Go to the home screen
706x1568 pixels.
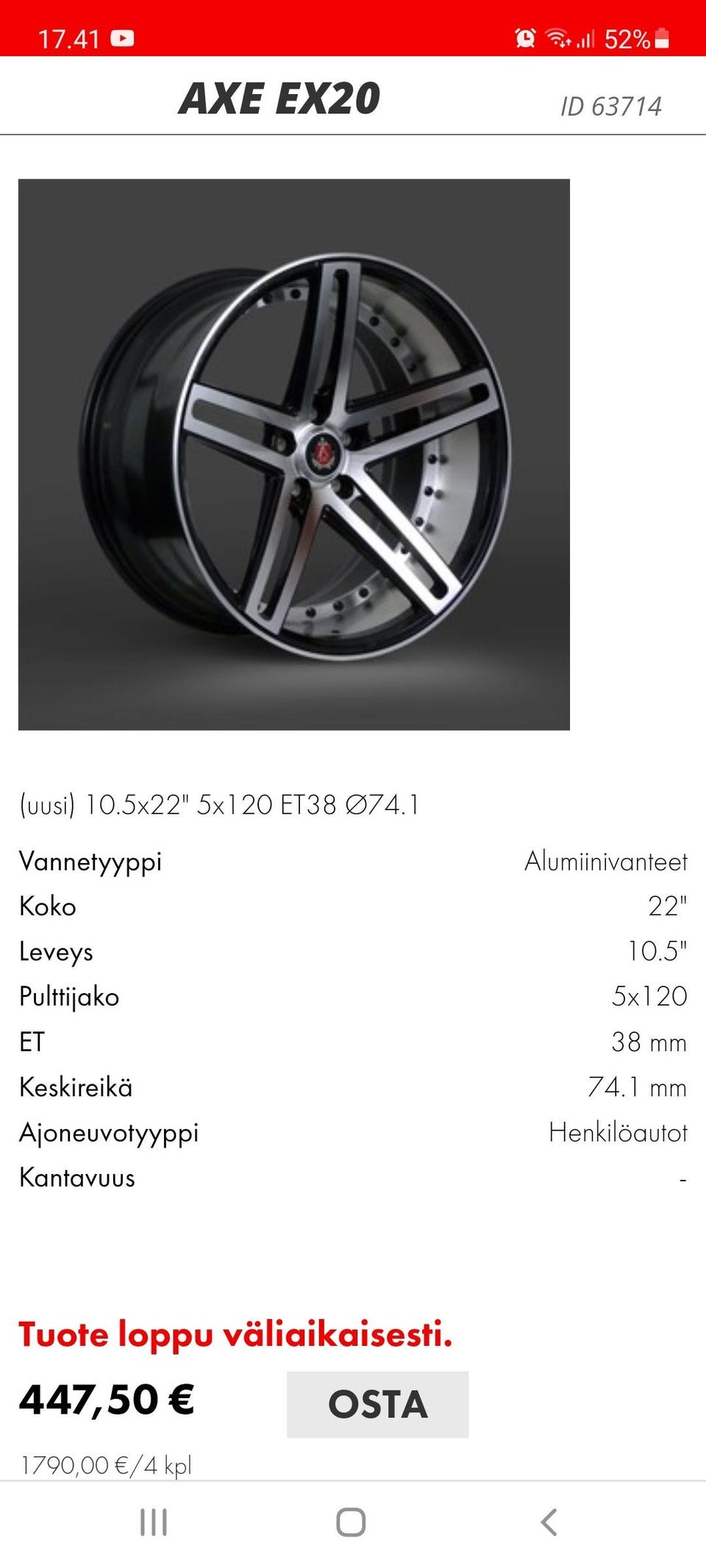coord(351,1522)
